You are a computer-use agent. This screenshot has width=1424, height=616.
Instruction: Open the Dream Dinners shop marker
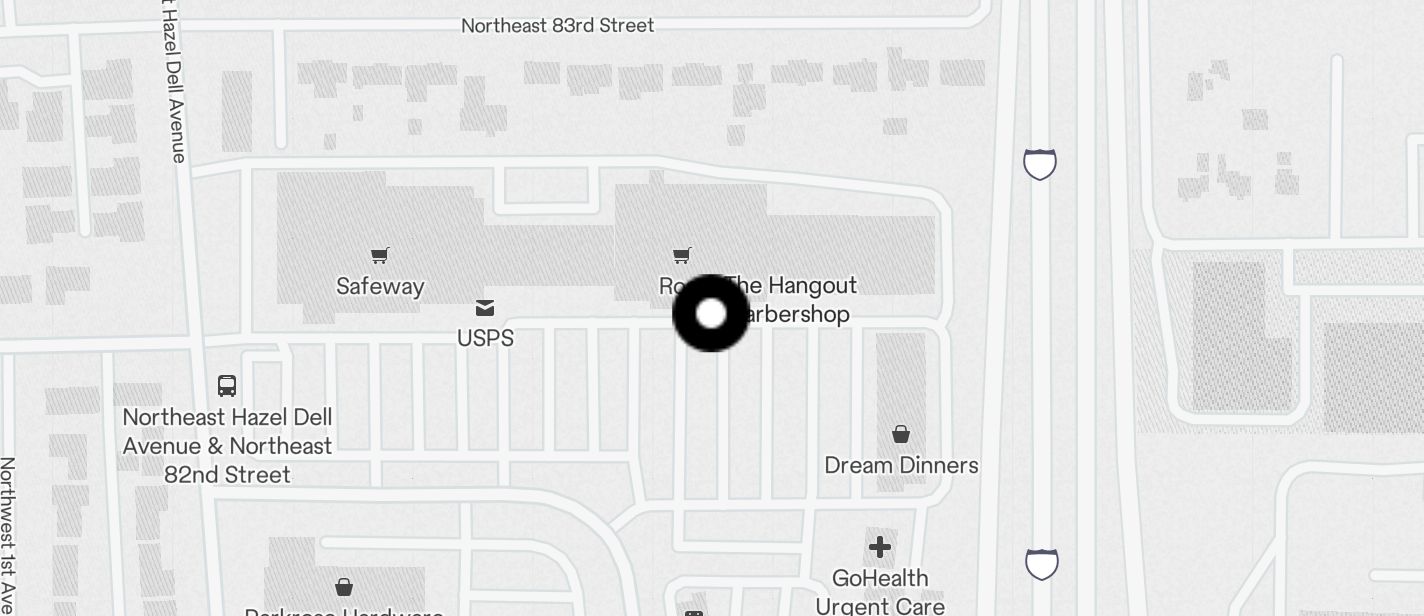[x=901, y=435]
